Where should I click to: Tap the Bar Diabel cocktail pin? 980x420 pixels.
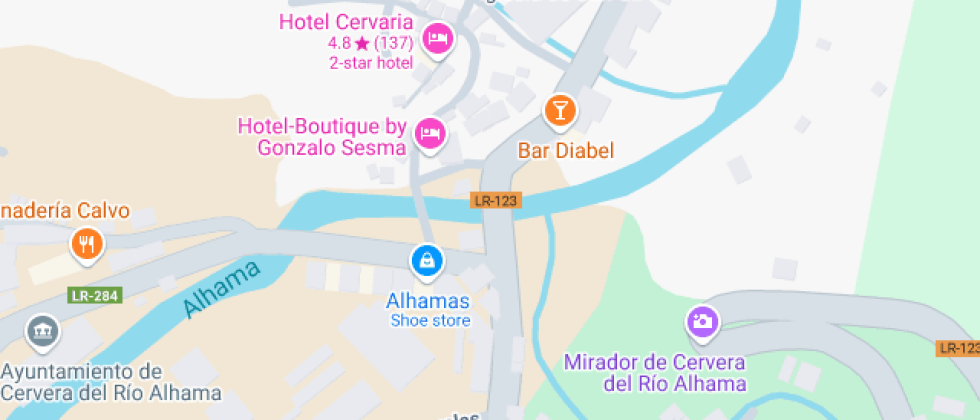560,110
